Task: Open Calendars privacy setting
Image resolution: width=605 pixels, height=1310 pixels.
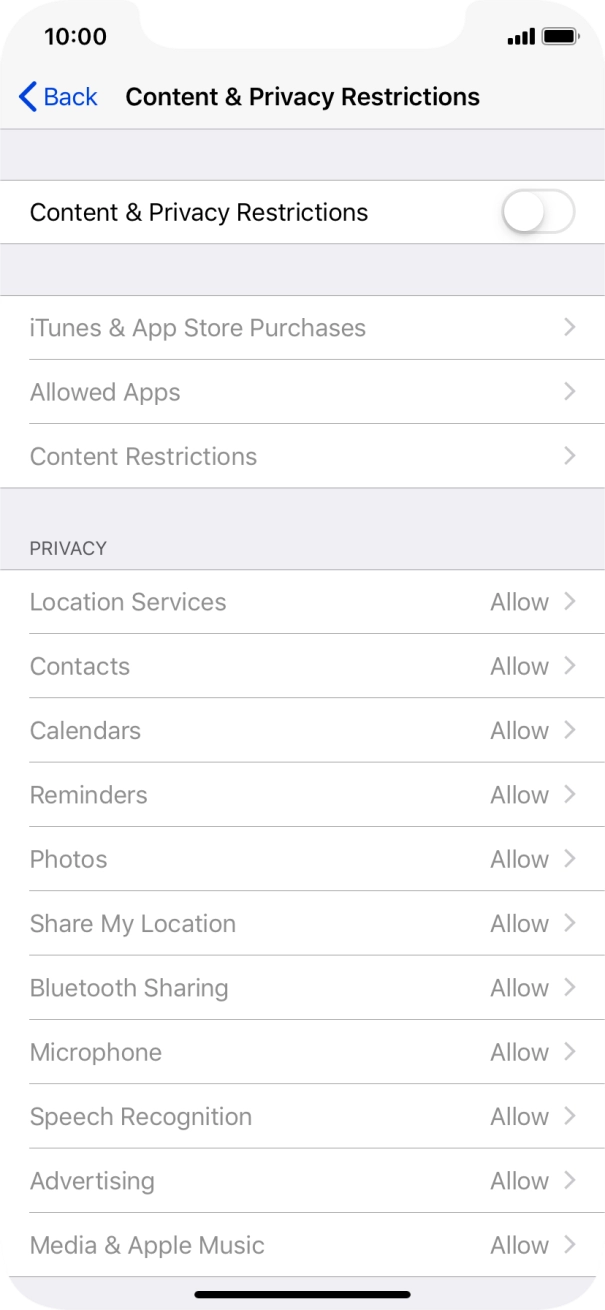Action: (x=302, y=730)
